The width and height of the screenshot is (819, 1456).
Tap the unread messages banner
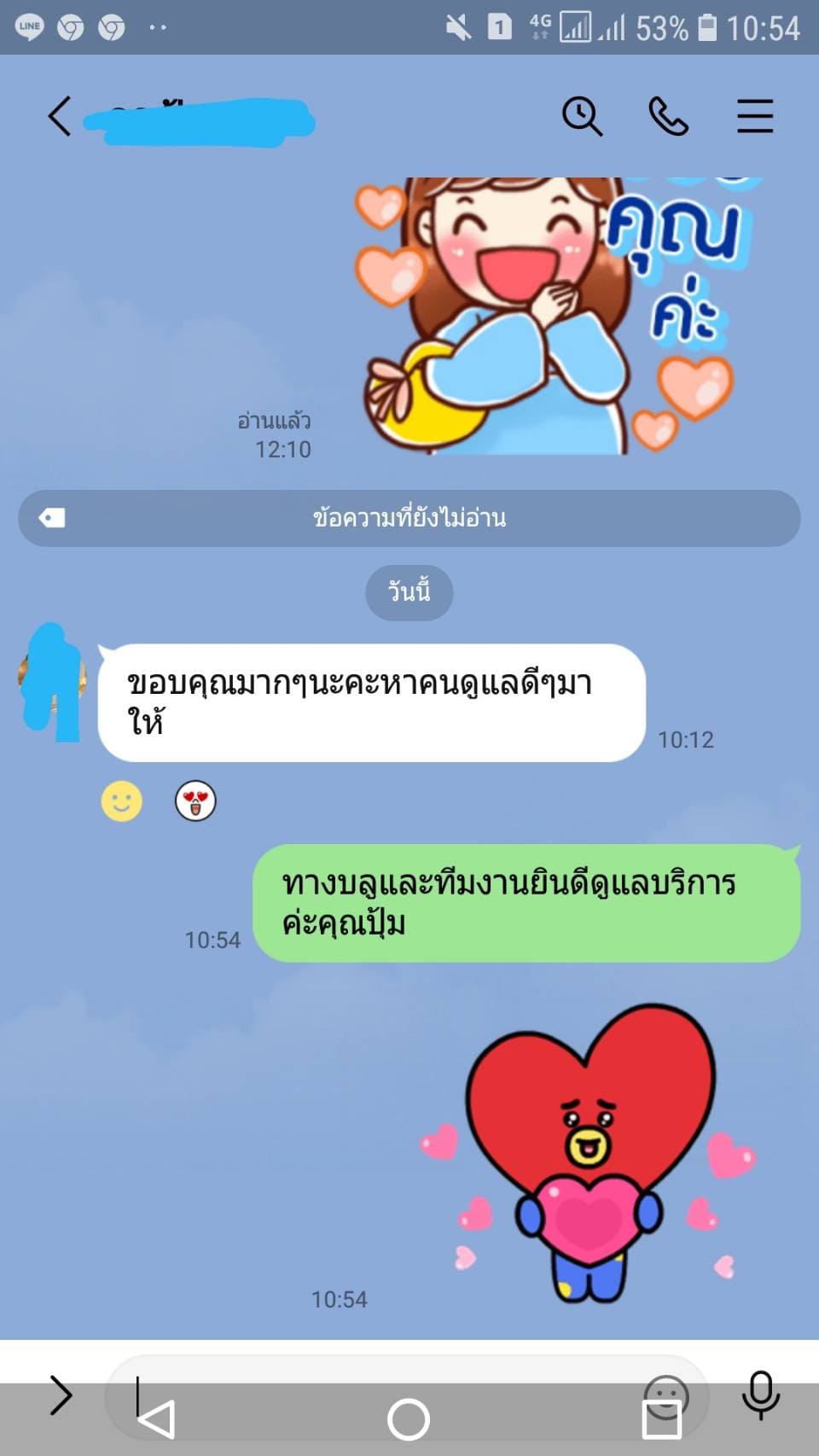tap(409, 518)
